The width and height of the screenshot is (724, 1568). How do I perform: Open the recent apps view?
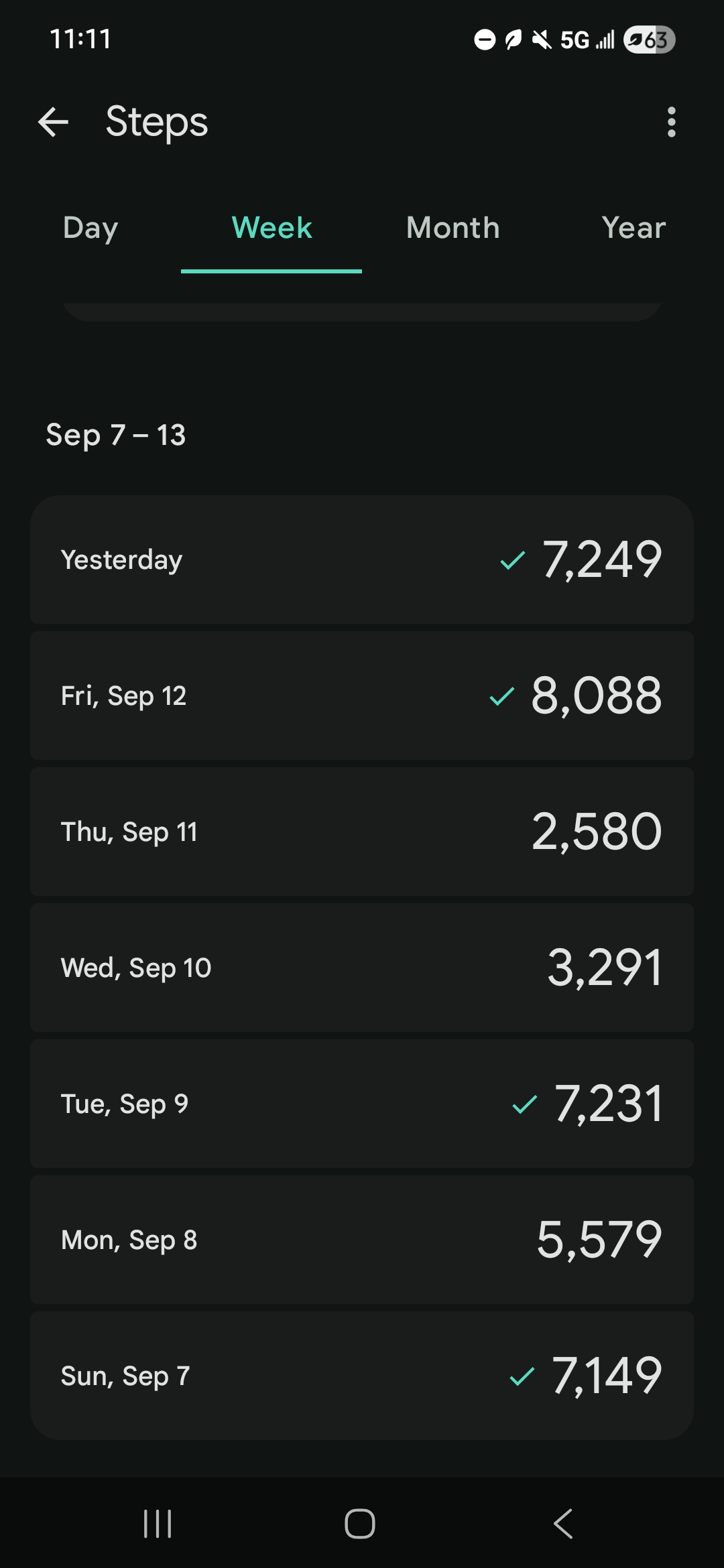coord(158,1524)
